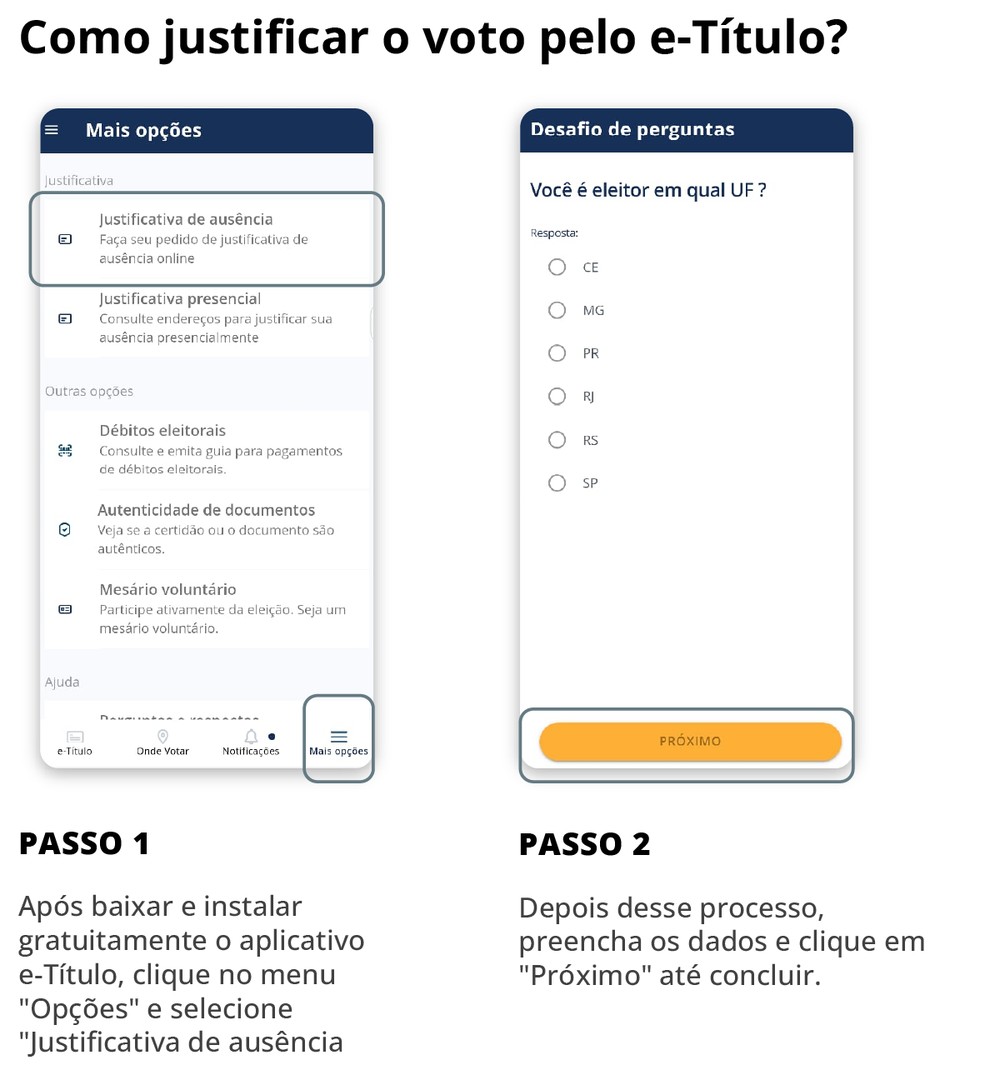The image size is (1000, 1085).
Task: Choose MG as your UF
Action: (x=557, y=310)
